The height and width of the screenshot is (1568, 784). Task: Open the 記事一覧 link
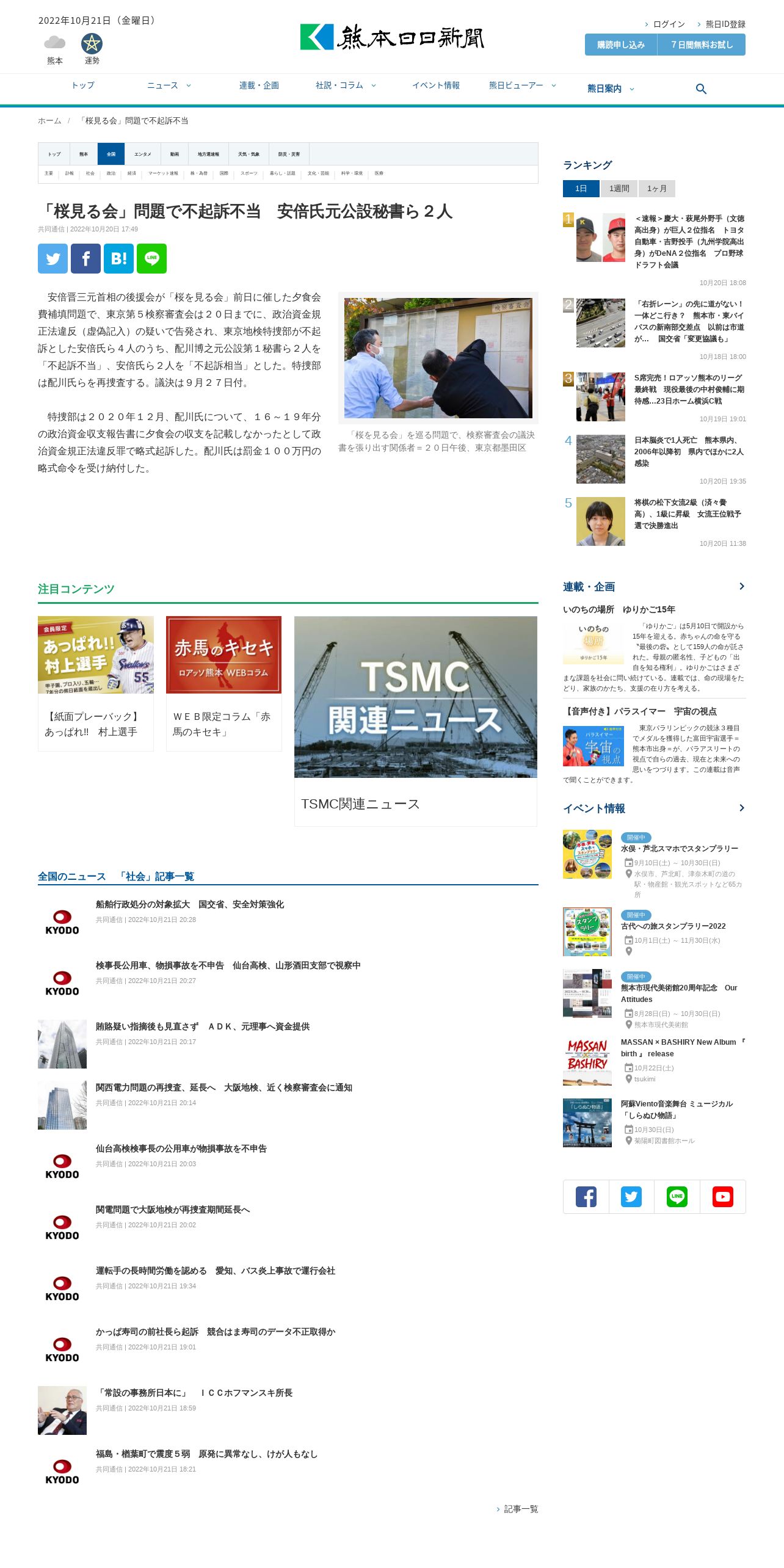click(521, 1509)
